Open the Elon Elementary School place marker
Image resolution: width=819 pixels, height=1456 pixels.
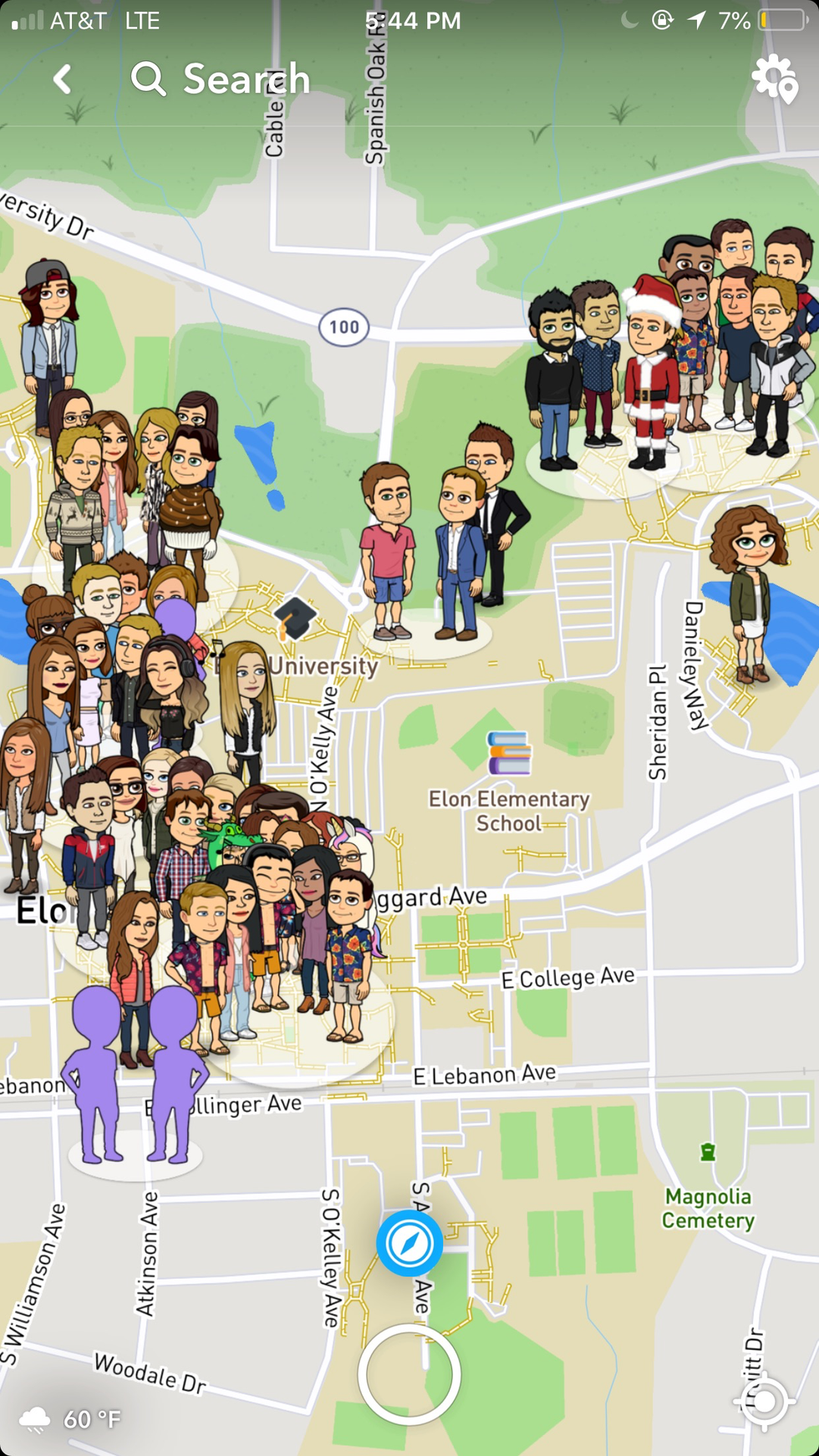tap(509, 754)
